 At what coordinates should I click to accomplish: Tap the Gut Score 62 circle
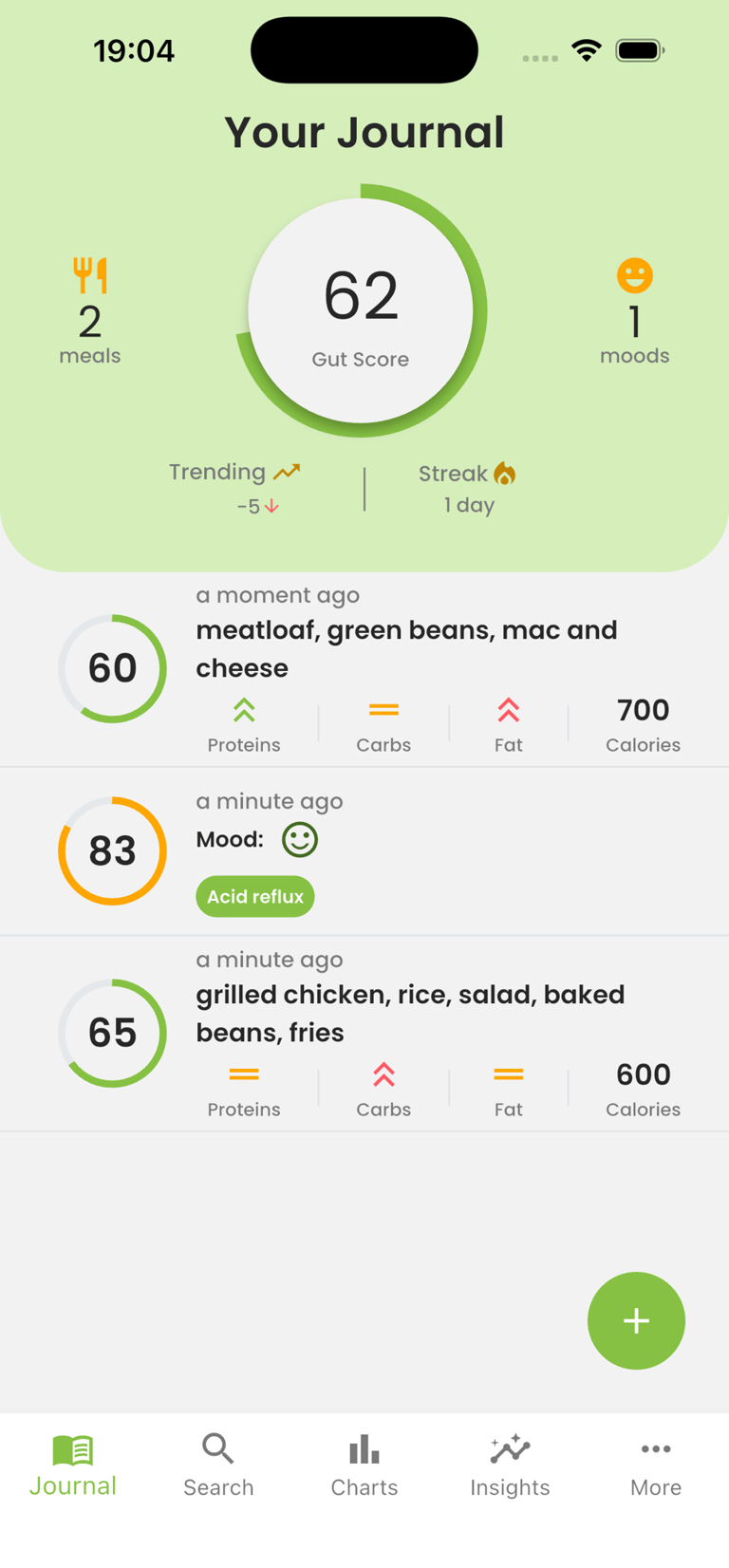pos(361,310)
